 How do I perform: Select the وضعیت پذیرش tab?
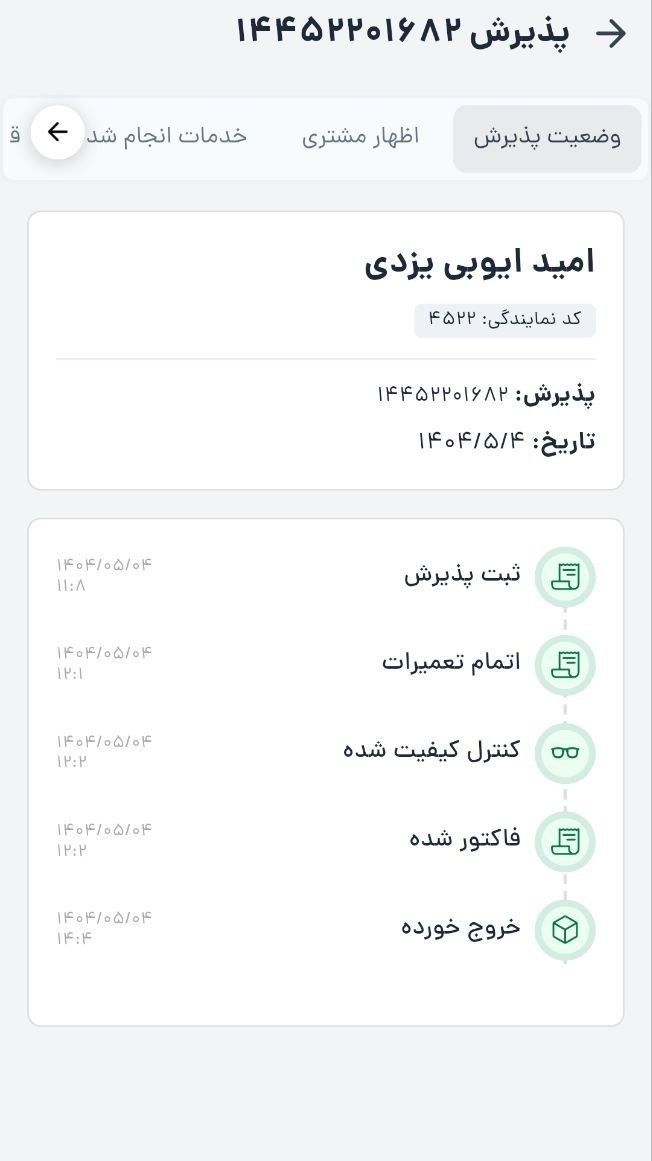pos(547,138)
